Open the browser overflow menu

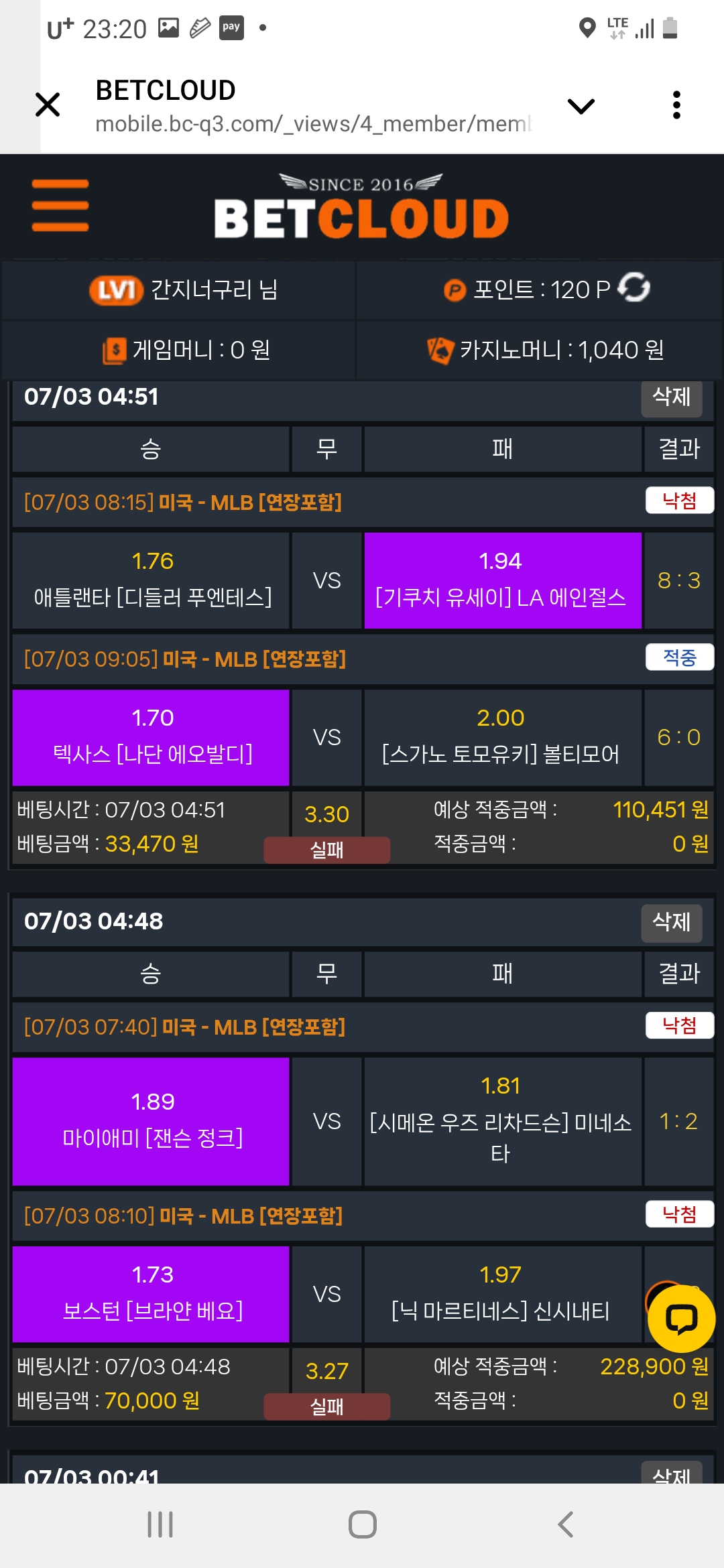[676, 105]
